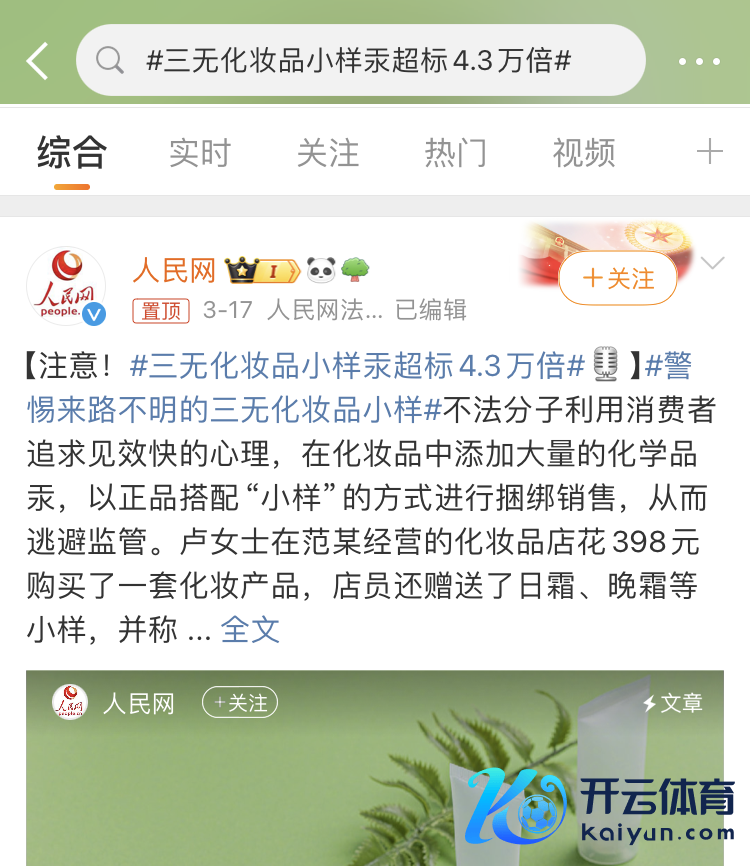Viewport: 750px width, 866px height.
Task: Follow 人民网 with the +关注 button
Action: [618, 278]
